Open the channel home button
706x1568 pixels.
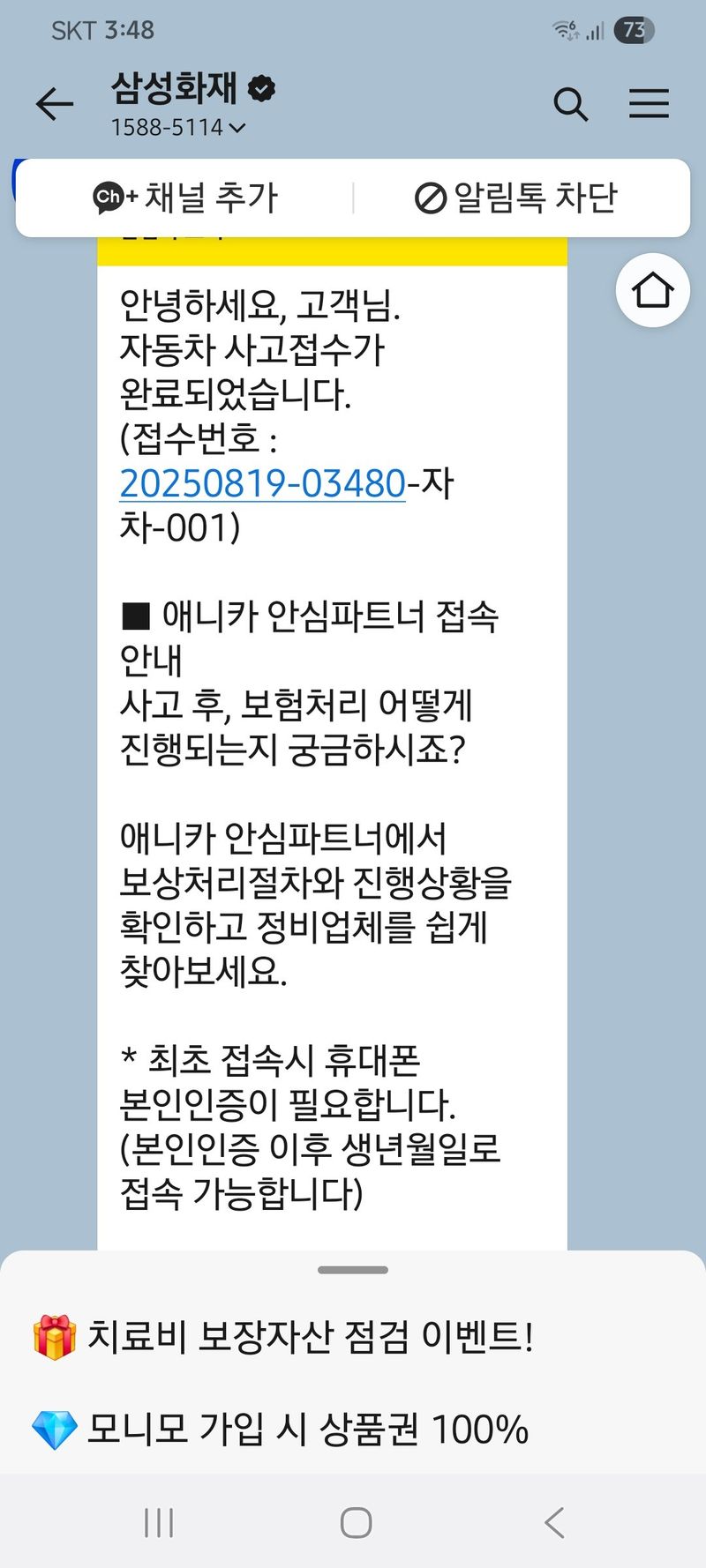point(652,290)
